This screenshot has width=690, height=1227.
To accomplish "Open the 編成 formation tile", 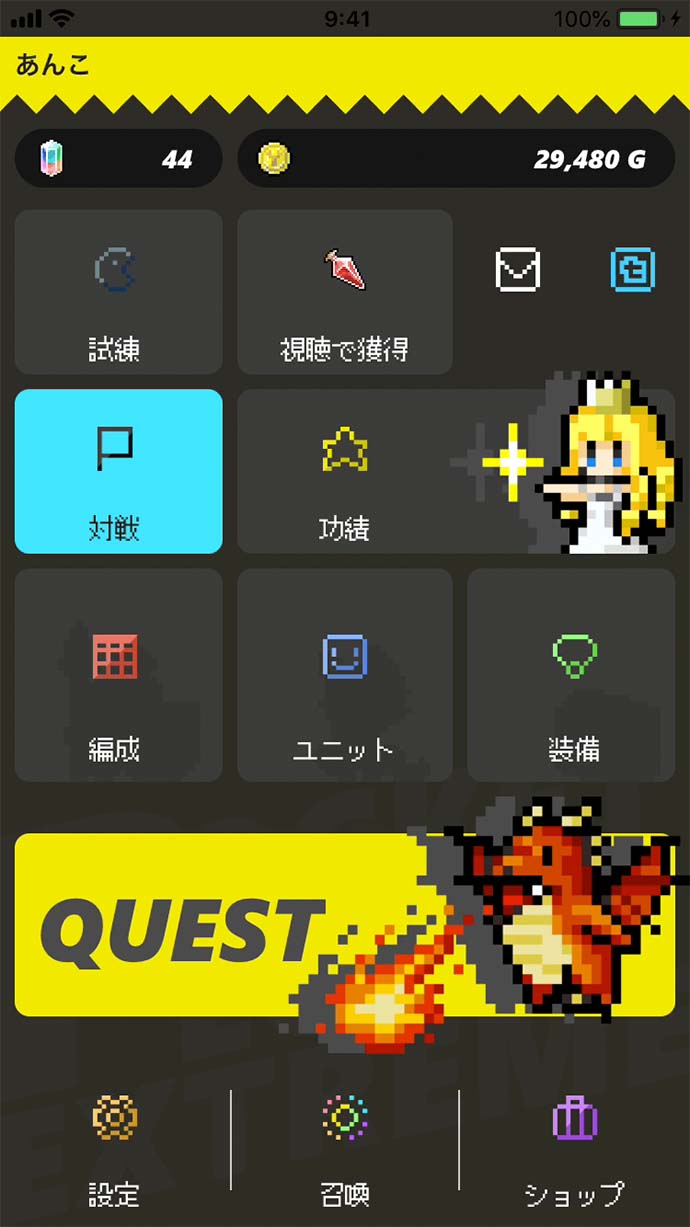I will click(x=118, y=675).
